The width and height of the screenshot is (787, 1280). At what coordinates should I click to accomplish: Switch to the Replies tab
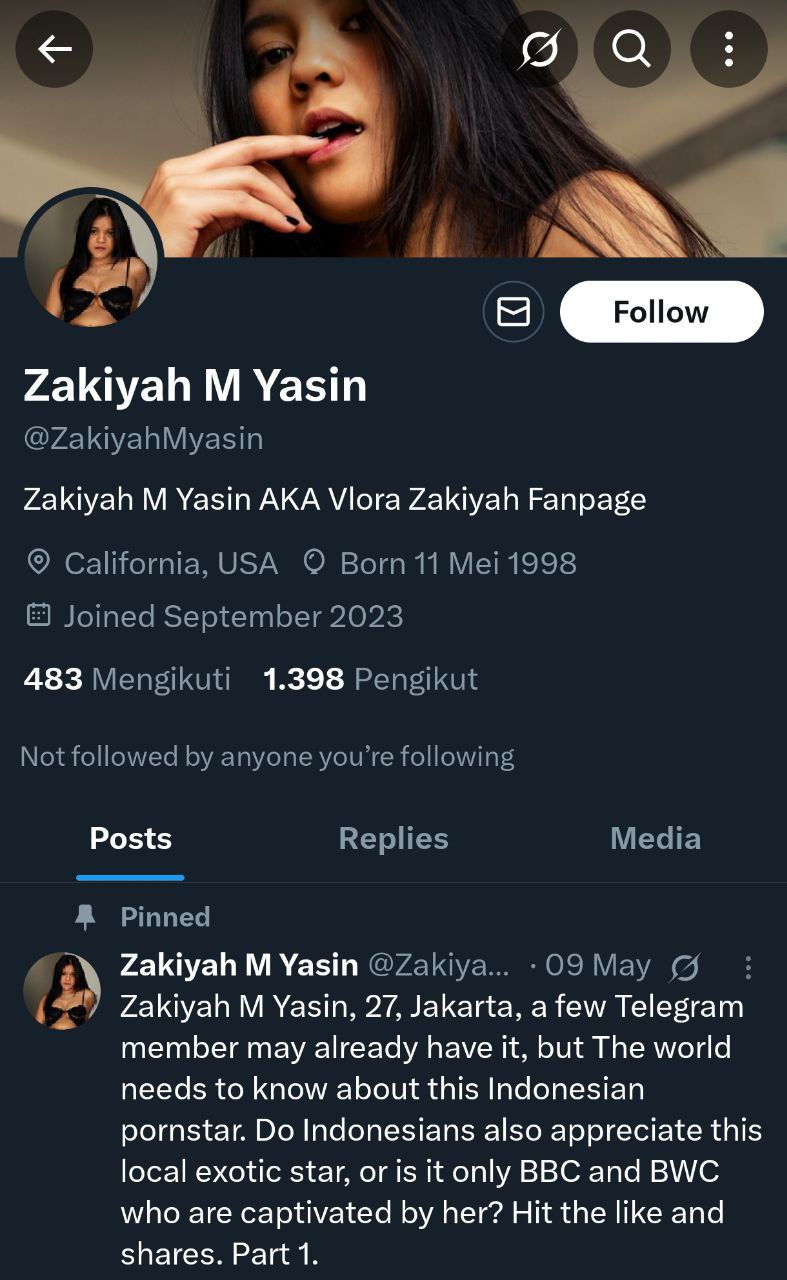tap(393, 838)
